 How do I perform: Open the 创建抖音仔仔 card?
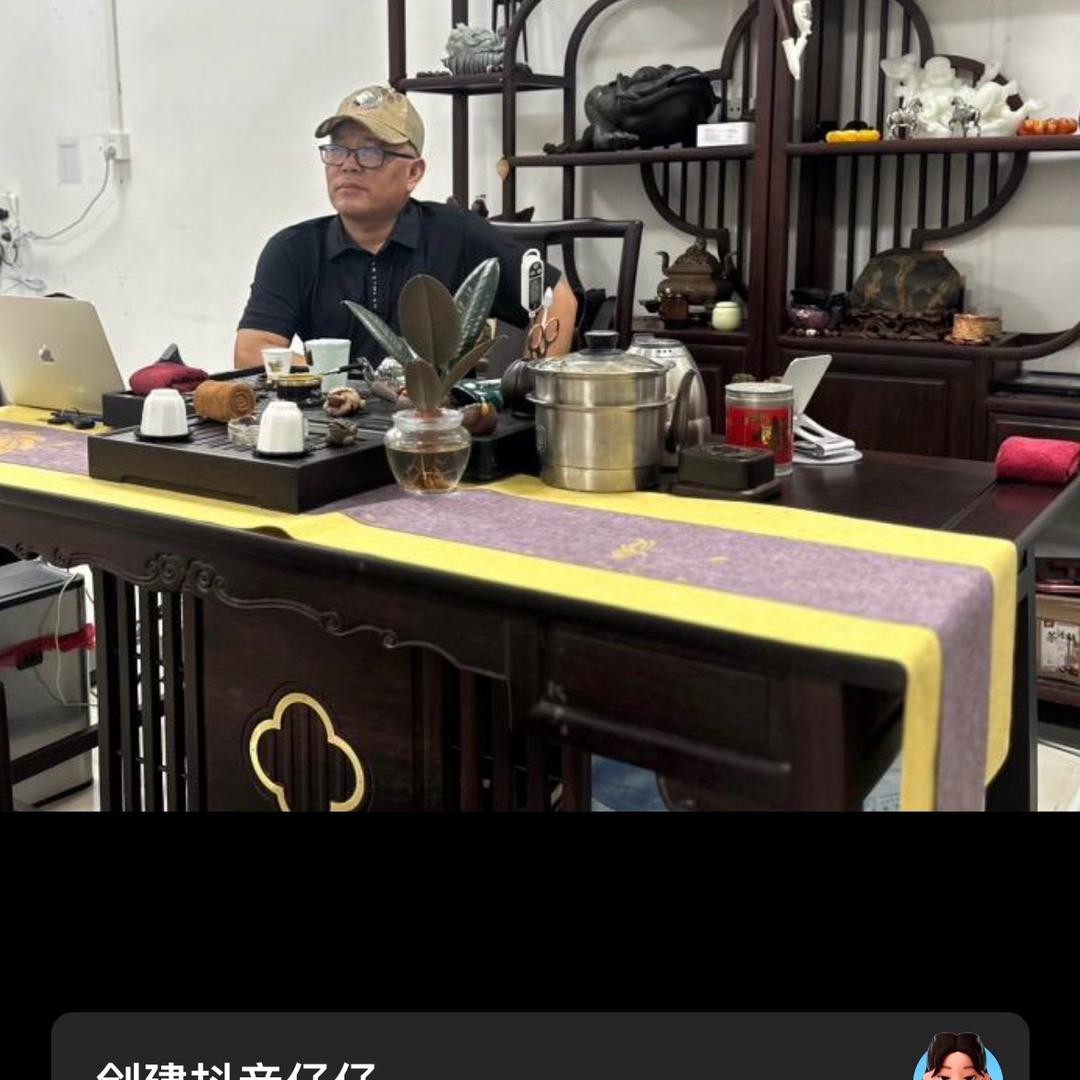540,1046
